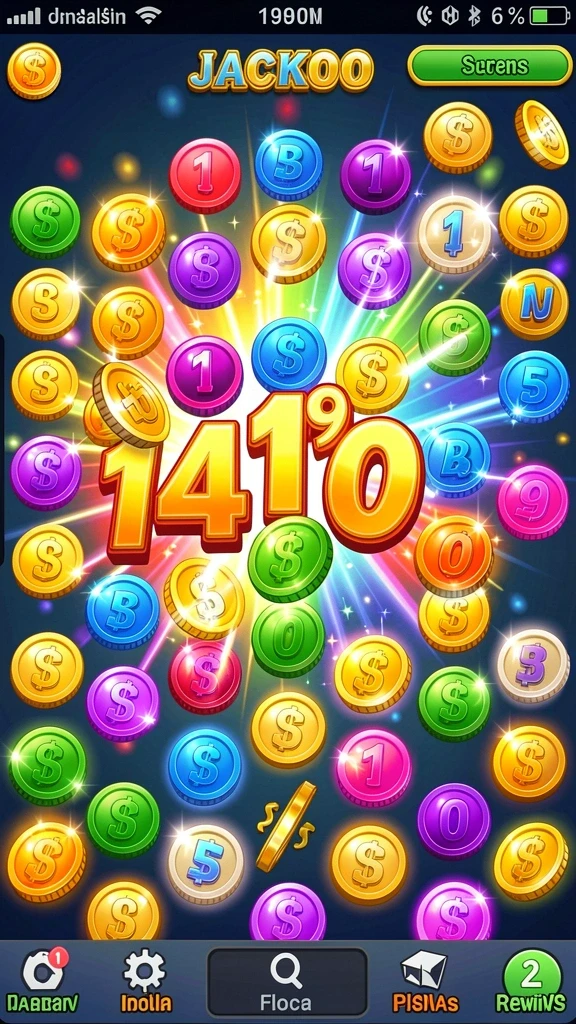576x1024 pixels.
Task: Open the gold coin icon beside the title
Action: 34,71
